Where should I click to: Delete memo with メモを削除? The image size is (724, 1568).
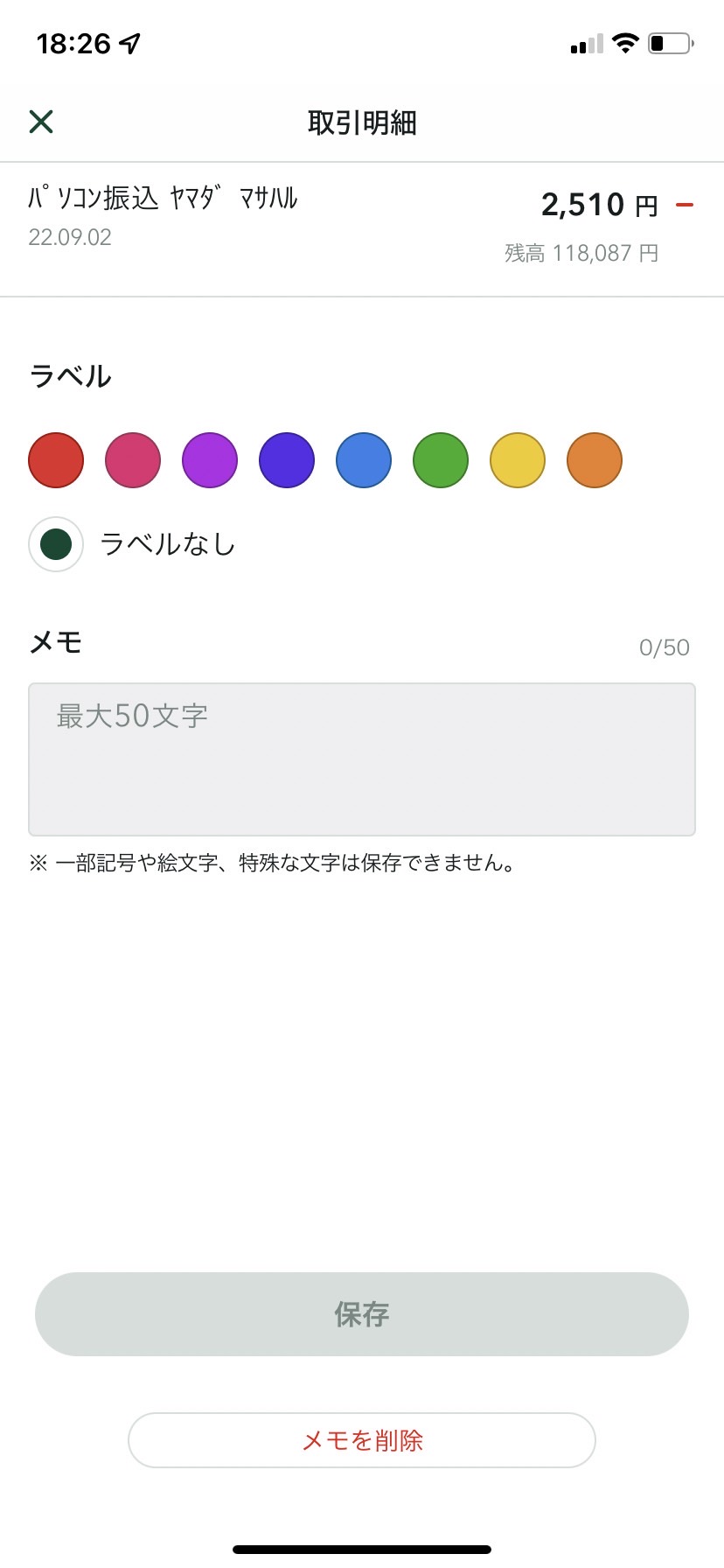[x=362, y=1440]
